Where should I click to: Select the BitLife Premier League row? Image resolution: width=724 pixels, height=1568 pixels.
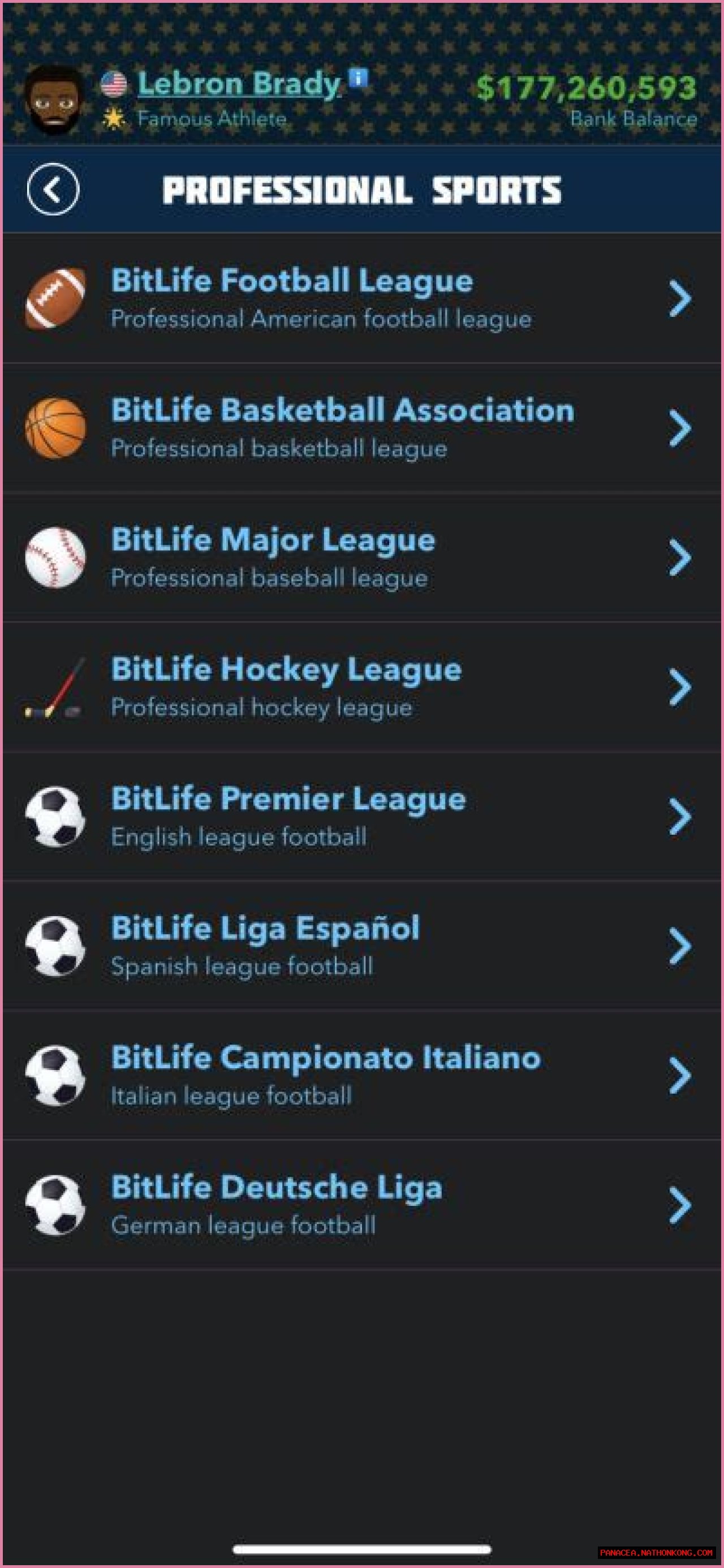[362, 817]
